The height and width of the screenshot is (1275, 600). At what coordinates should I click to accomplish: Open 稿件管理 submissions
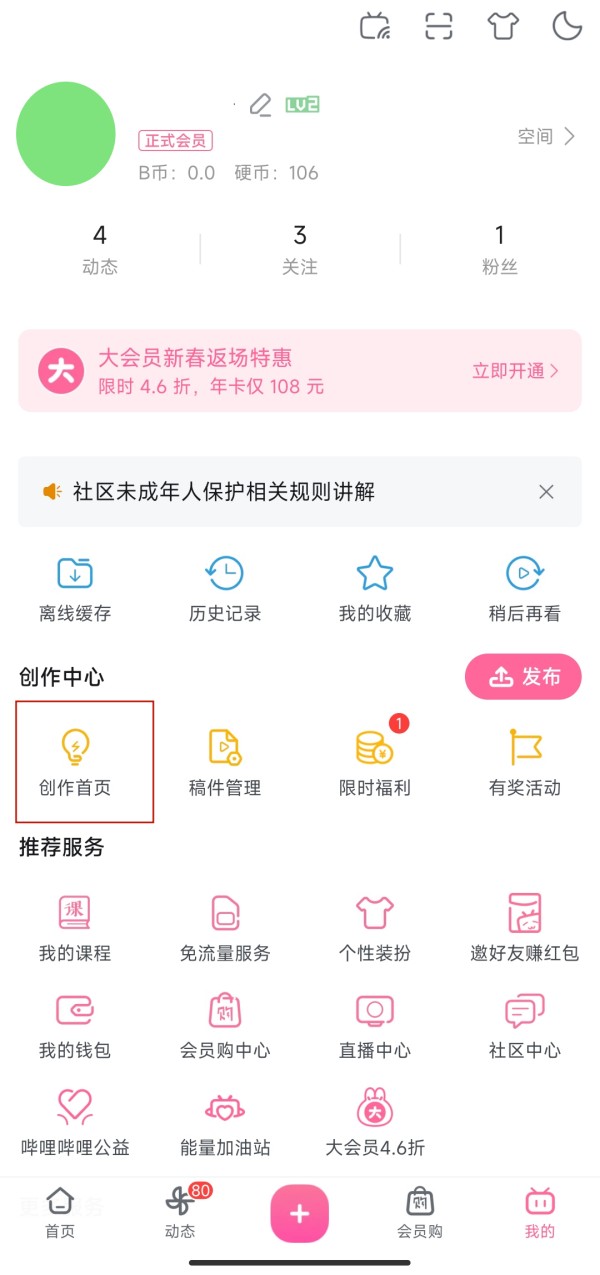[225, 763]
